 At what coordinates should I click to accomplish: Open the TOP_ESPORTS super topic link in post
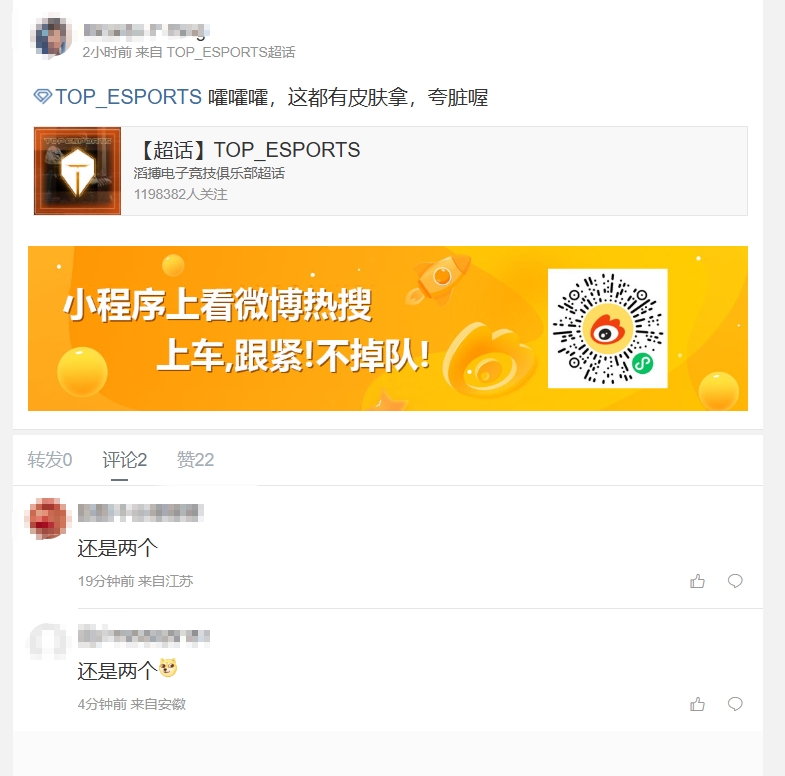click(127, 97)
